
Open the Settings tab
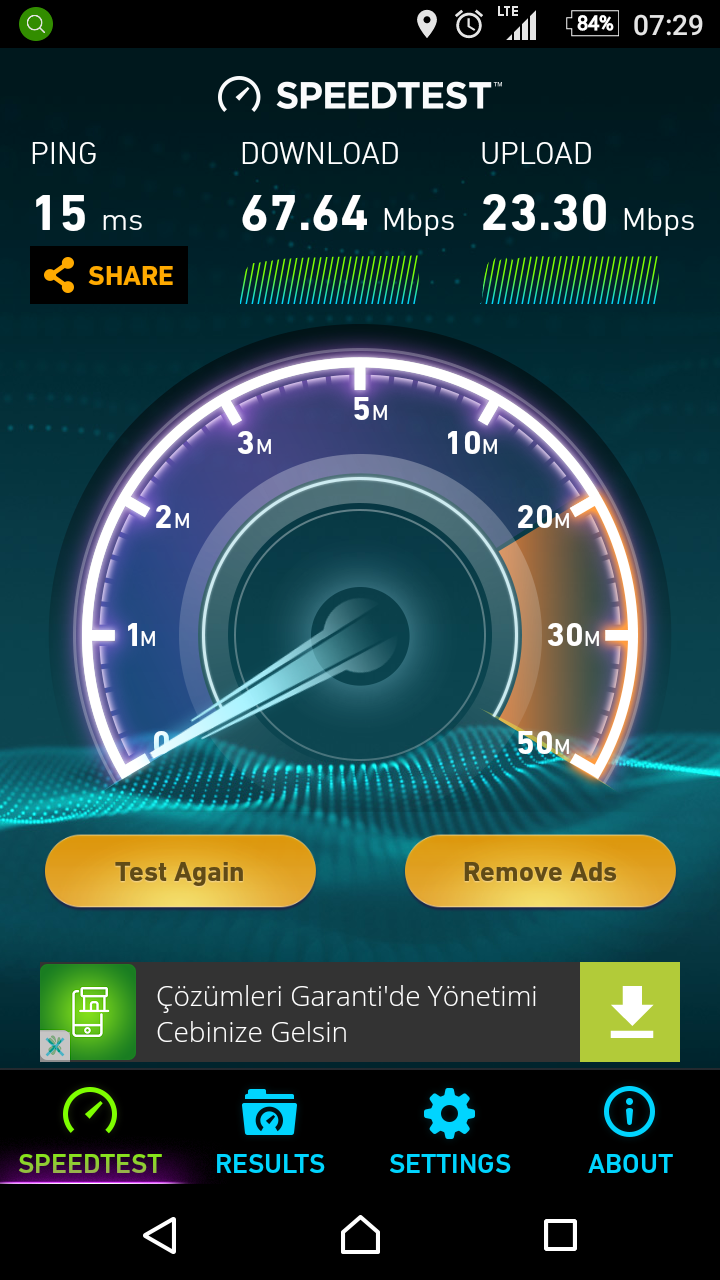point(450,1132)
